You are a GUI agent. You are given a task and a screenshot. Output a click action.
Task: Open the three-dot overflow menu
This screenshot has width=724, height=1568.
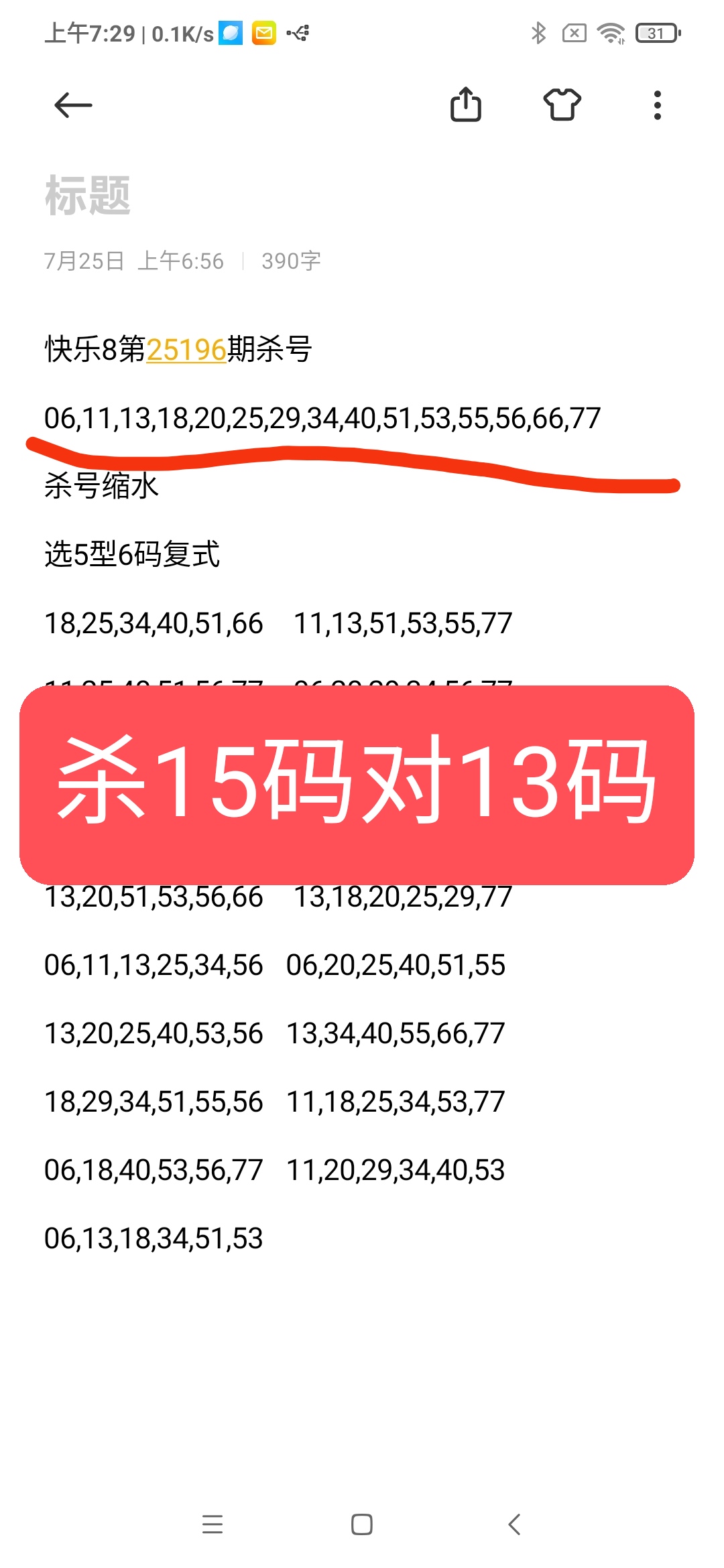656,105
